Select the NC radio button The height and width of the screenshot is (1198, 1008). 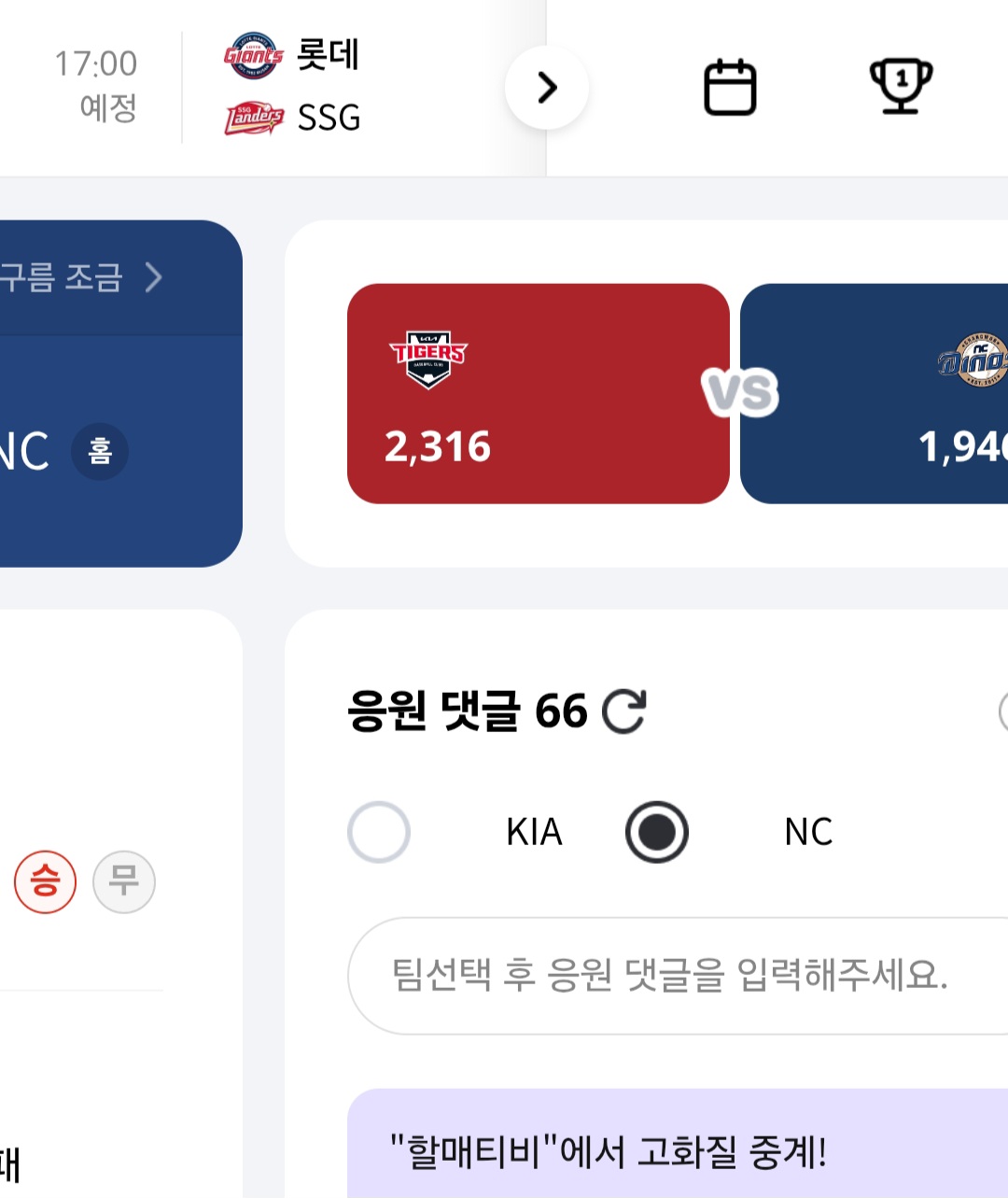657,831
